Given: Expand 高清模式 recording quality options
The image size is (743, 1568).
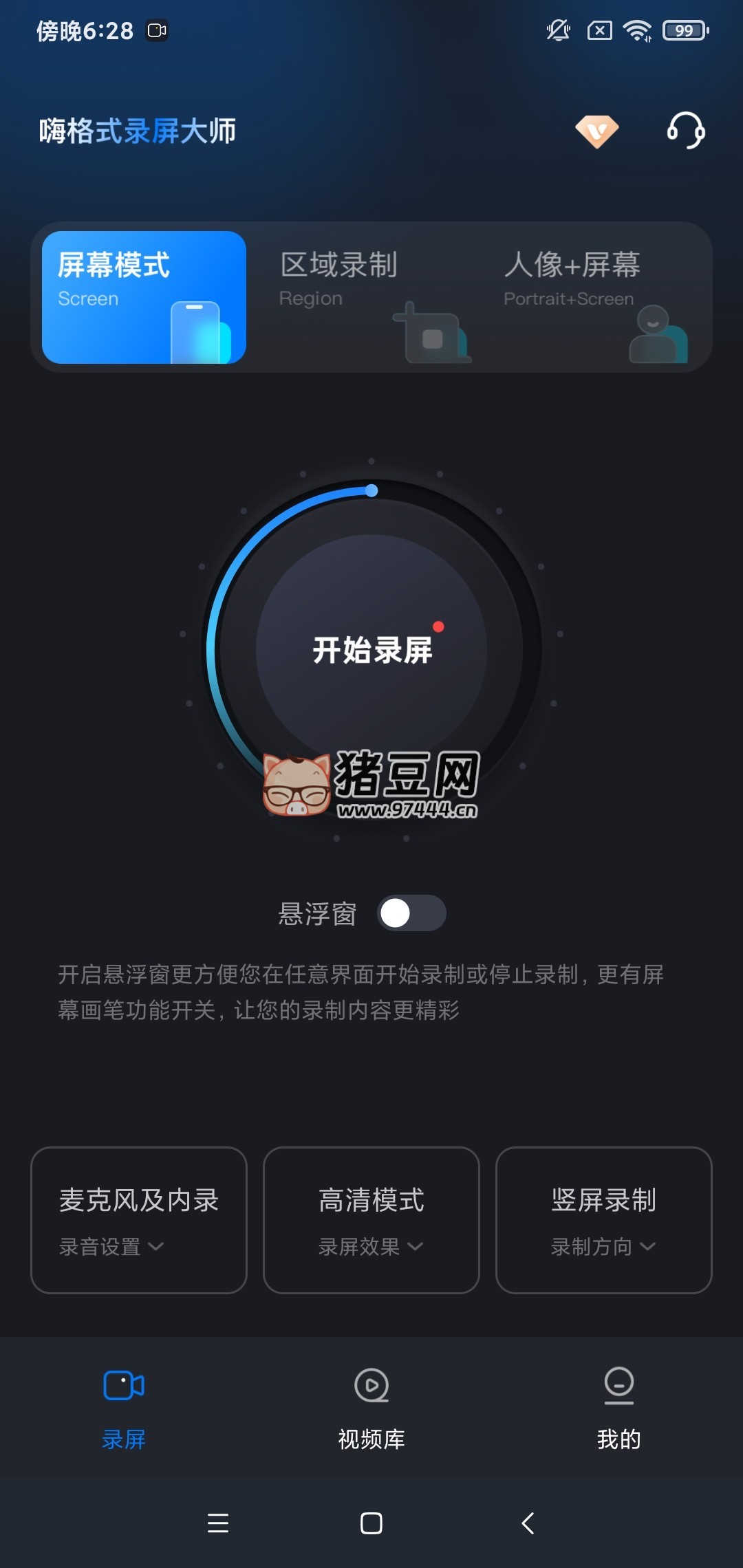Looking at the screenshot, I should click(371, 1220).
